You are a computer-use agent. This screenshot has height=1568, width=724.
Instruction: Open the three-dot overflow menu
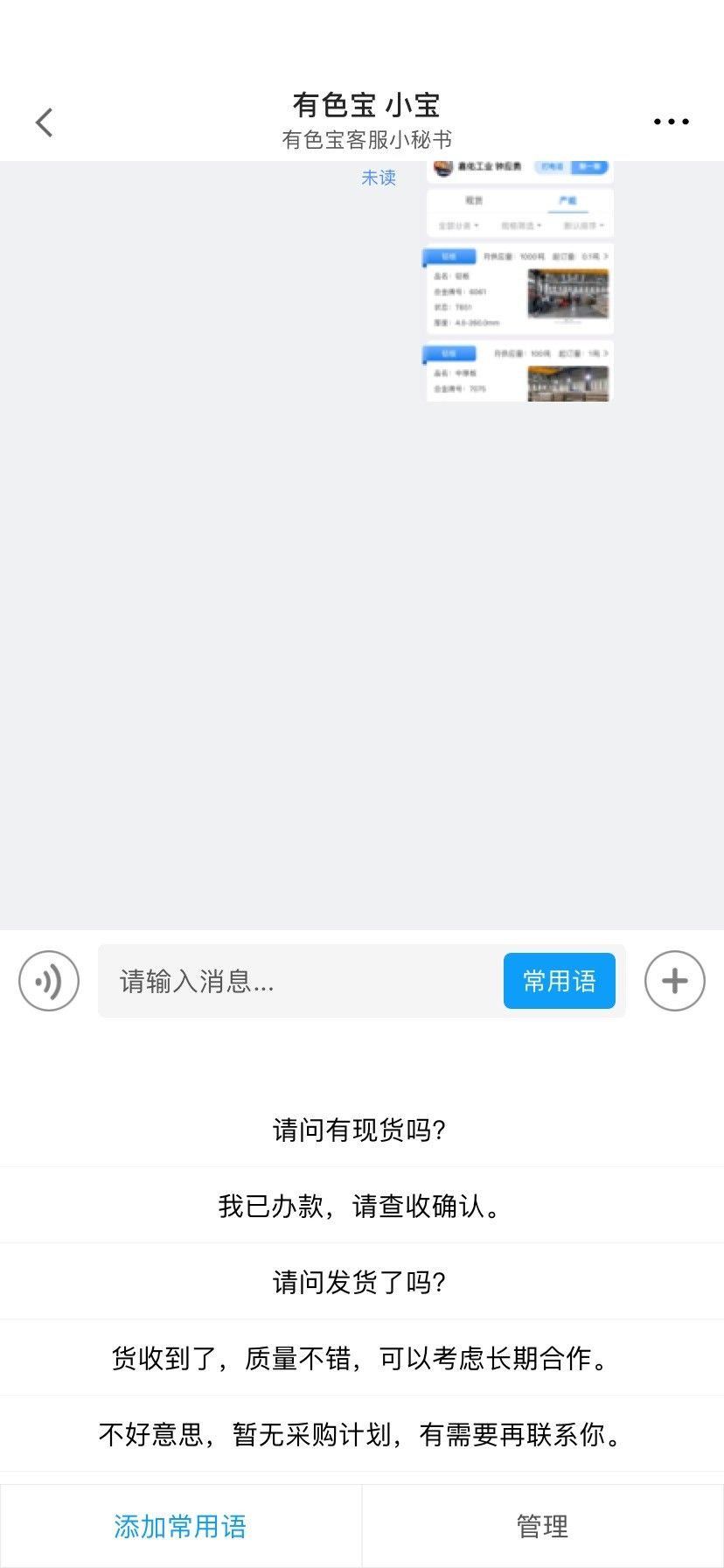(x=671, y=122)
